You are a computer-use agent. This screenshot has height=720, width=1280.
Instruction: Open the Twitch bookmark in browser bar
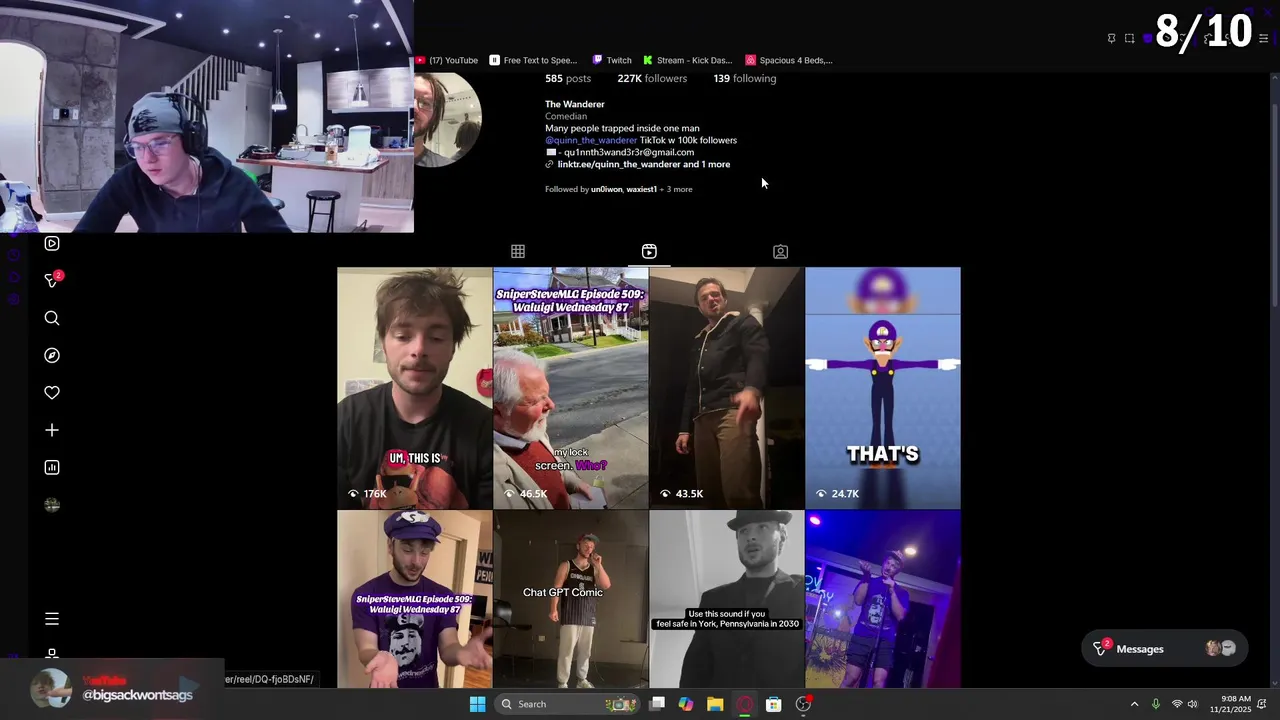click(x=612, y=60)
